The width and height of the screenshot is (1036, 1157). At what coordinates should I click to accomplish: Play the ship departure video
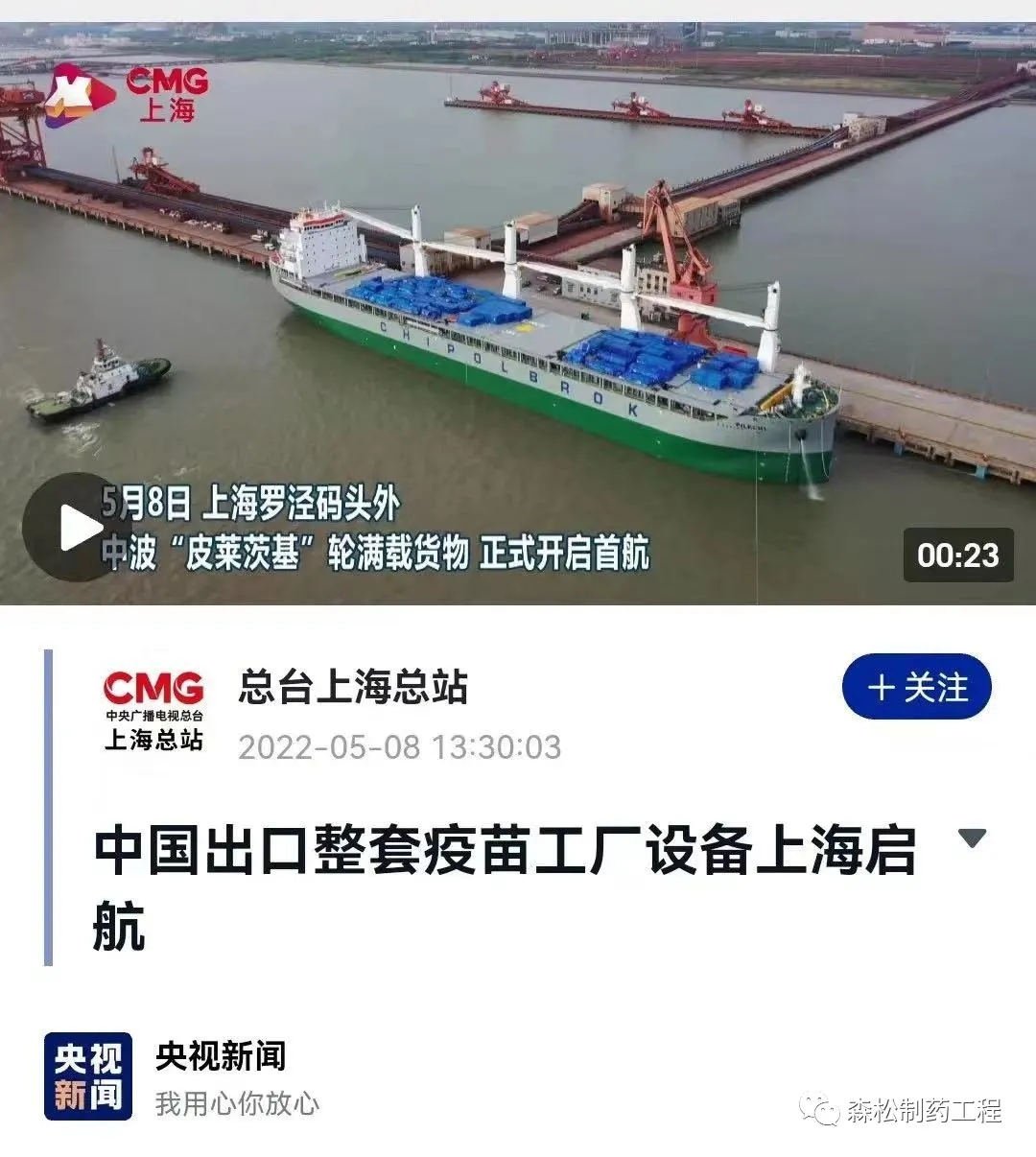click(x=77, y=527)
